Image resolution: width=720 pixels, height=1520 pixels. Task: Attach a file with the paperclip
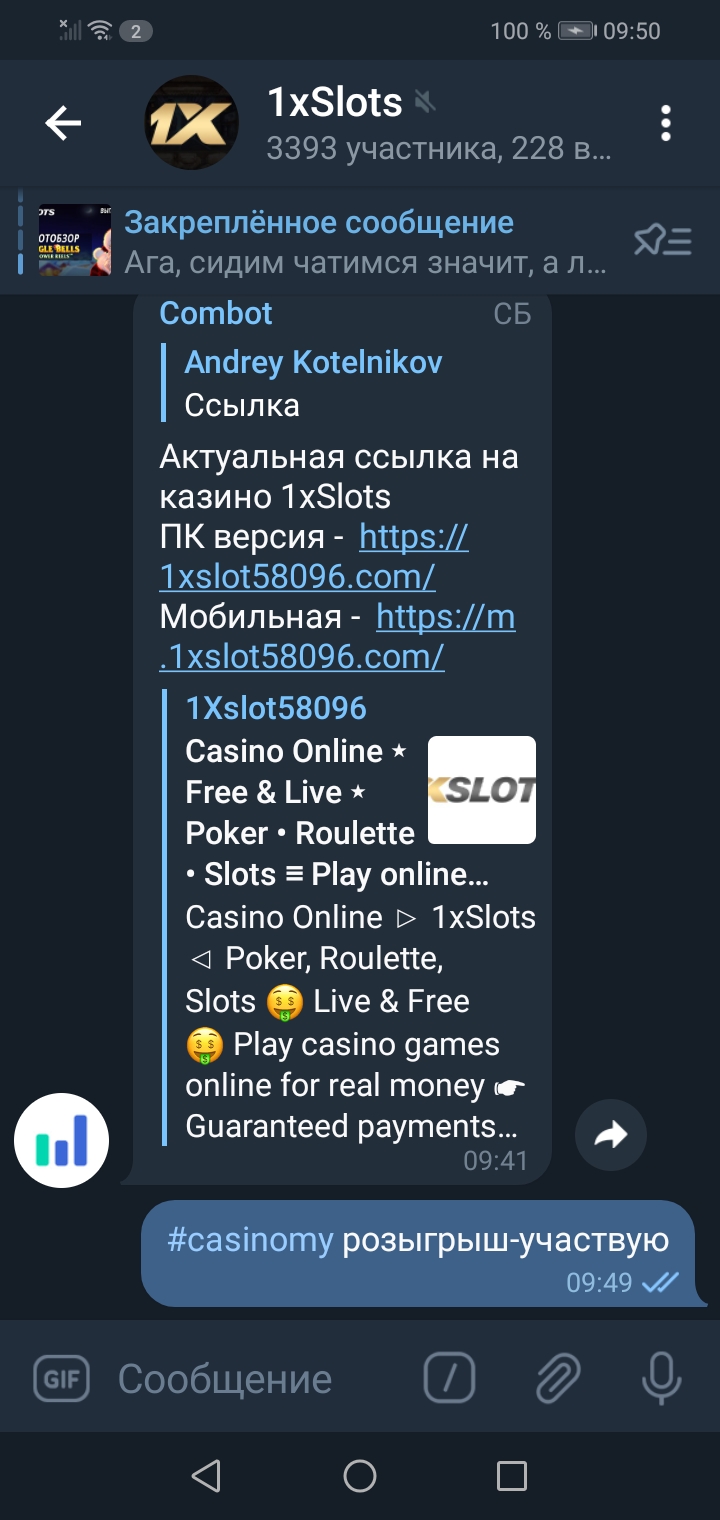tap(558, 1379)
